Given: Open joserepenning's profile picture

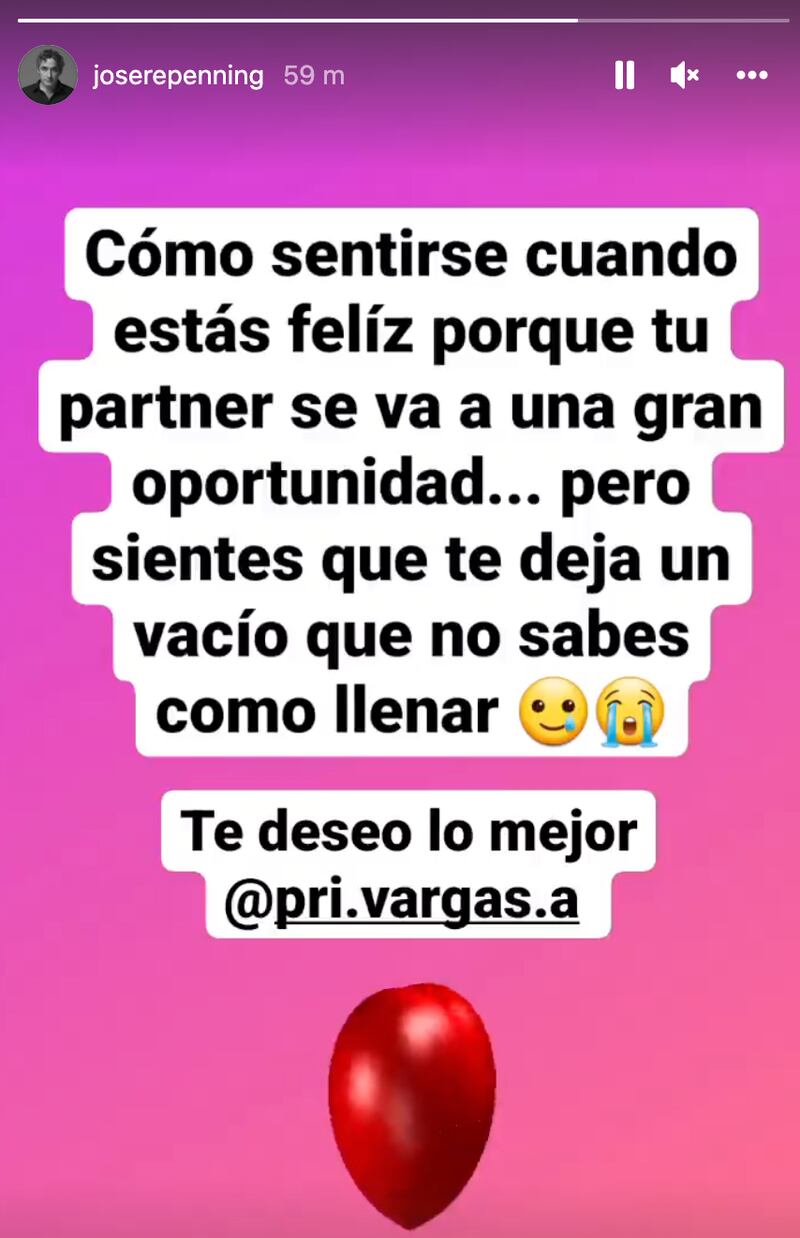Looking at the screenshot, I should pos(47,75).
